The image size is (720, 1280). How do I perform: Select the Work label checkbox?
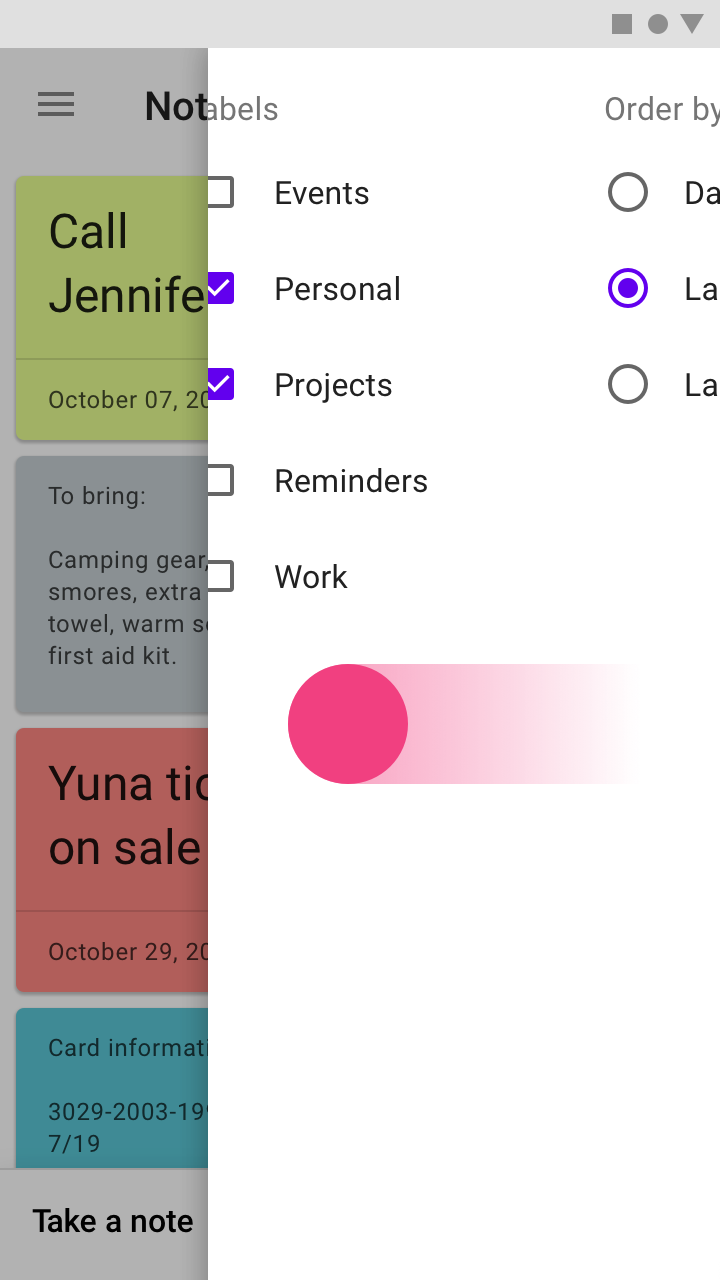coord(220,577)
